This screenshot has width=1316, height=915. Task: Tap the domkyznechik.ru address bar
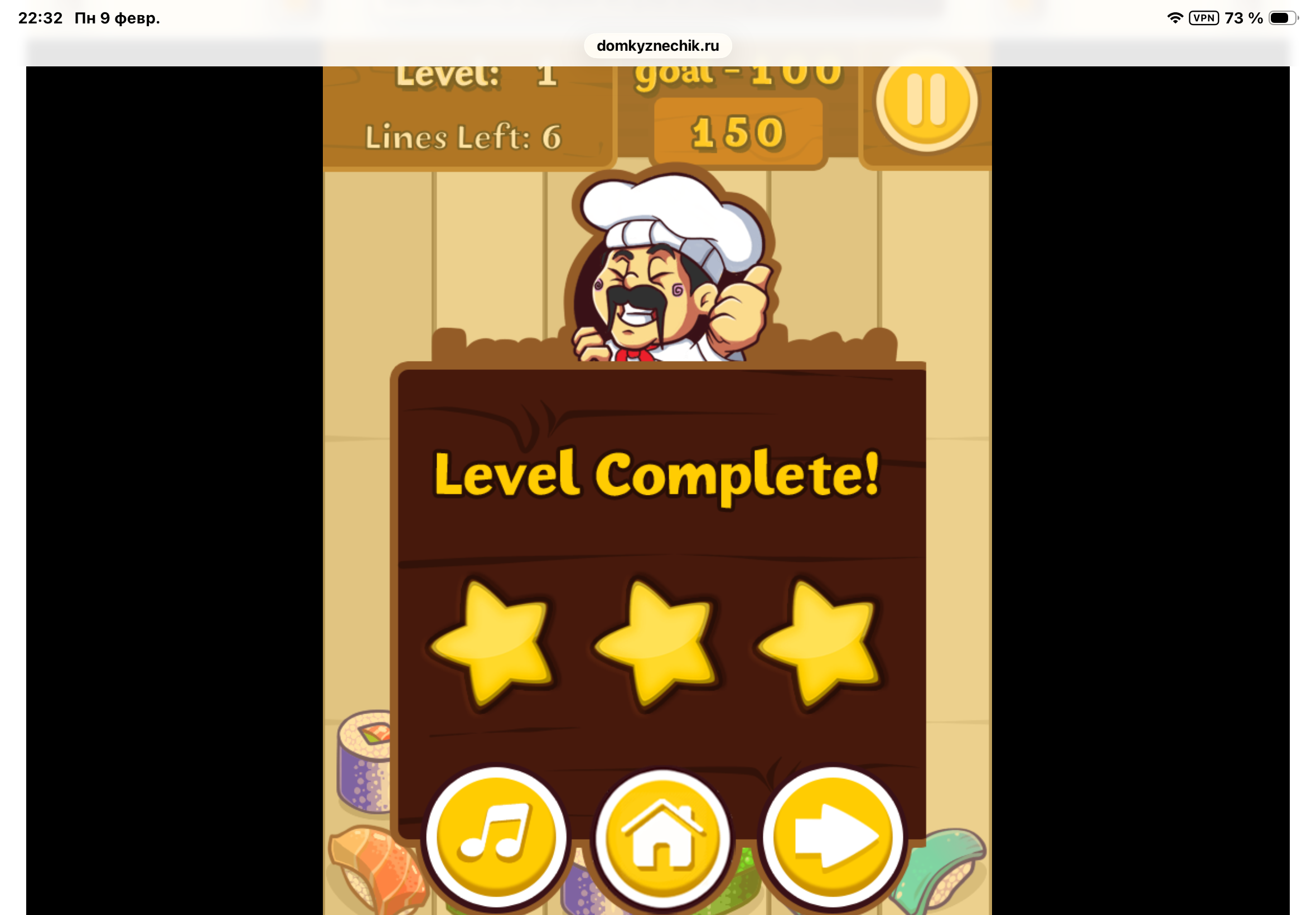pyautogui.click(x=657, y=46)
